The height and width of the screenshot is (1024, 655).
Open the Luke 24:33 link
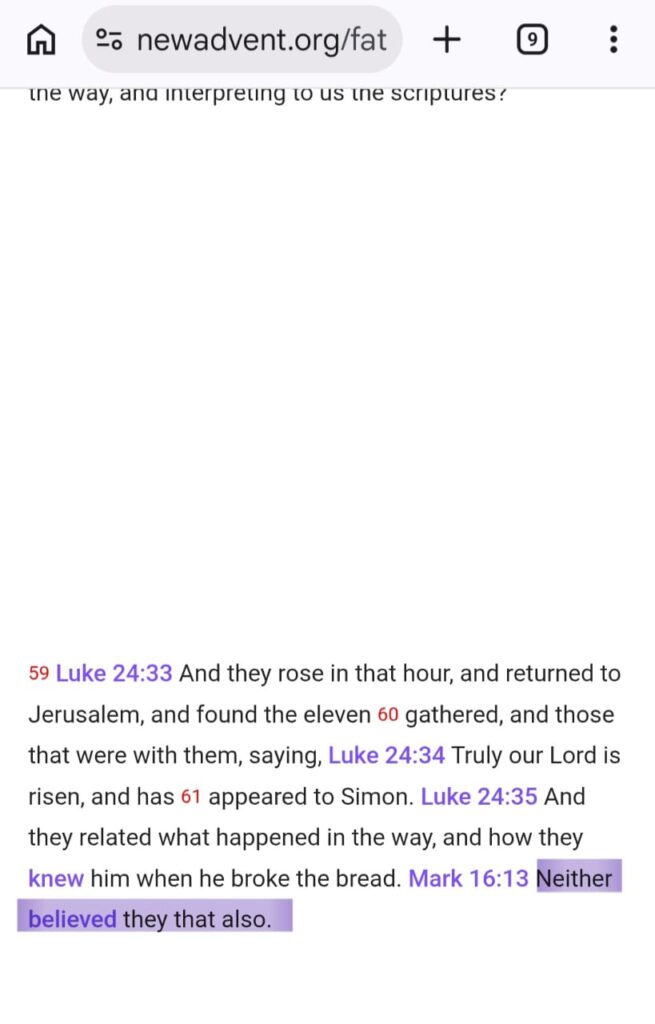[114, 673]
